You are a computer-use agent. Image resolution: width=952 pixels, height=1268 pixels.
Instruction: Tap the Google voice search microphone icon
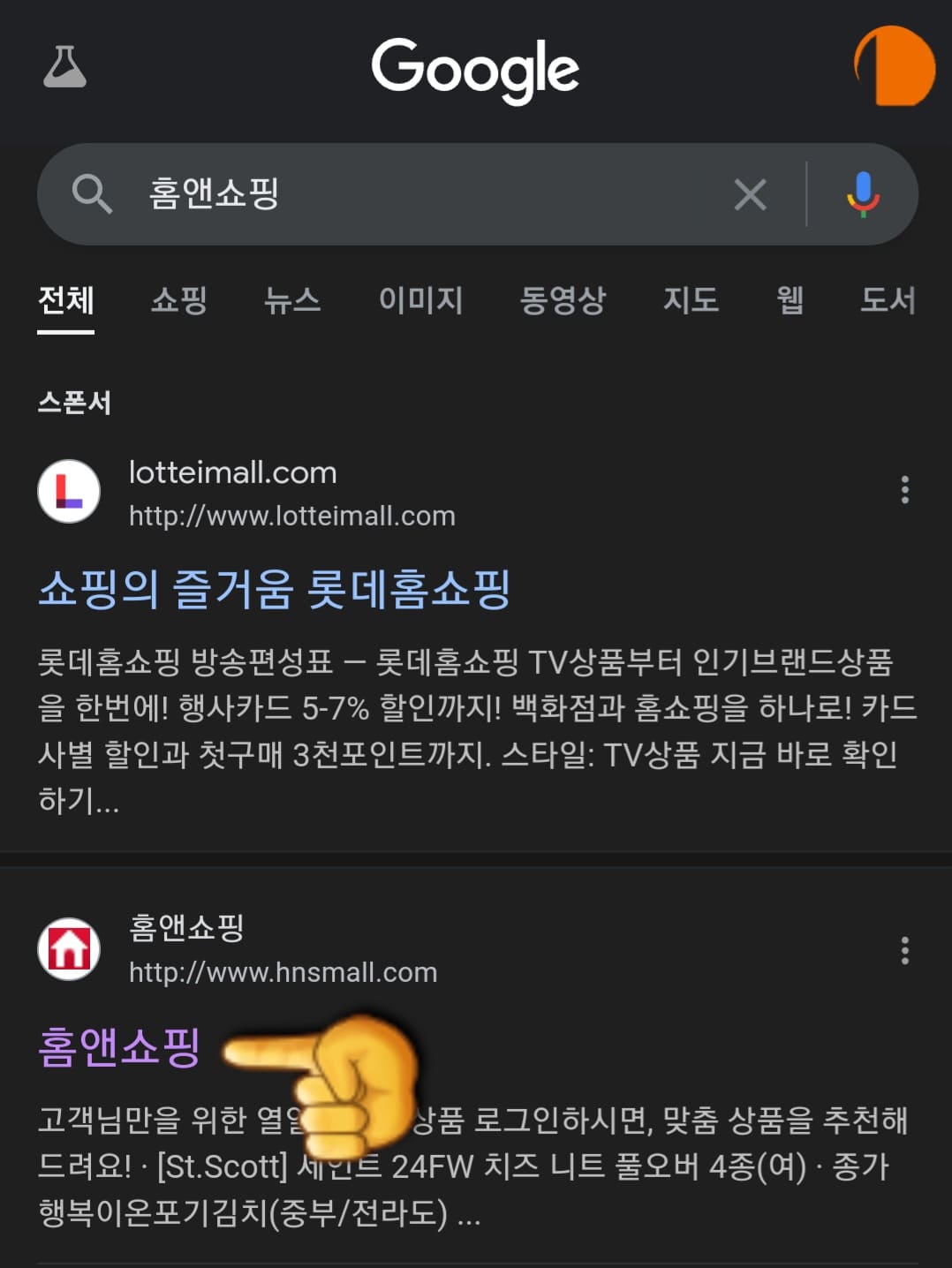pos(861,194)
